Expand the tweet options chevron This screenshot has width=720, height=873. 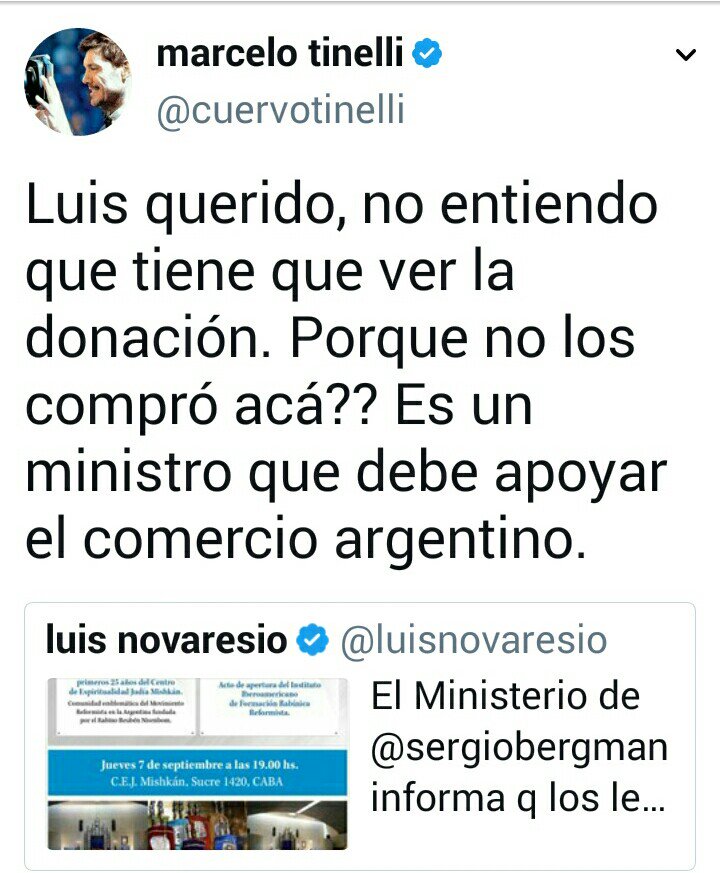(x=685, y=56)
